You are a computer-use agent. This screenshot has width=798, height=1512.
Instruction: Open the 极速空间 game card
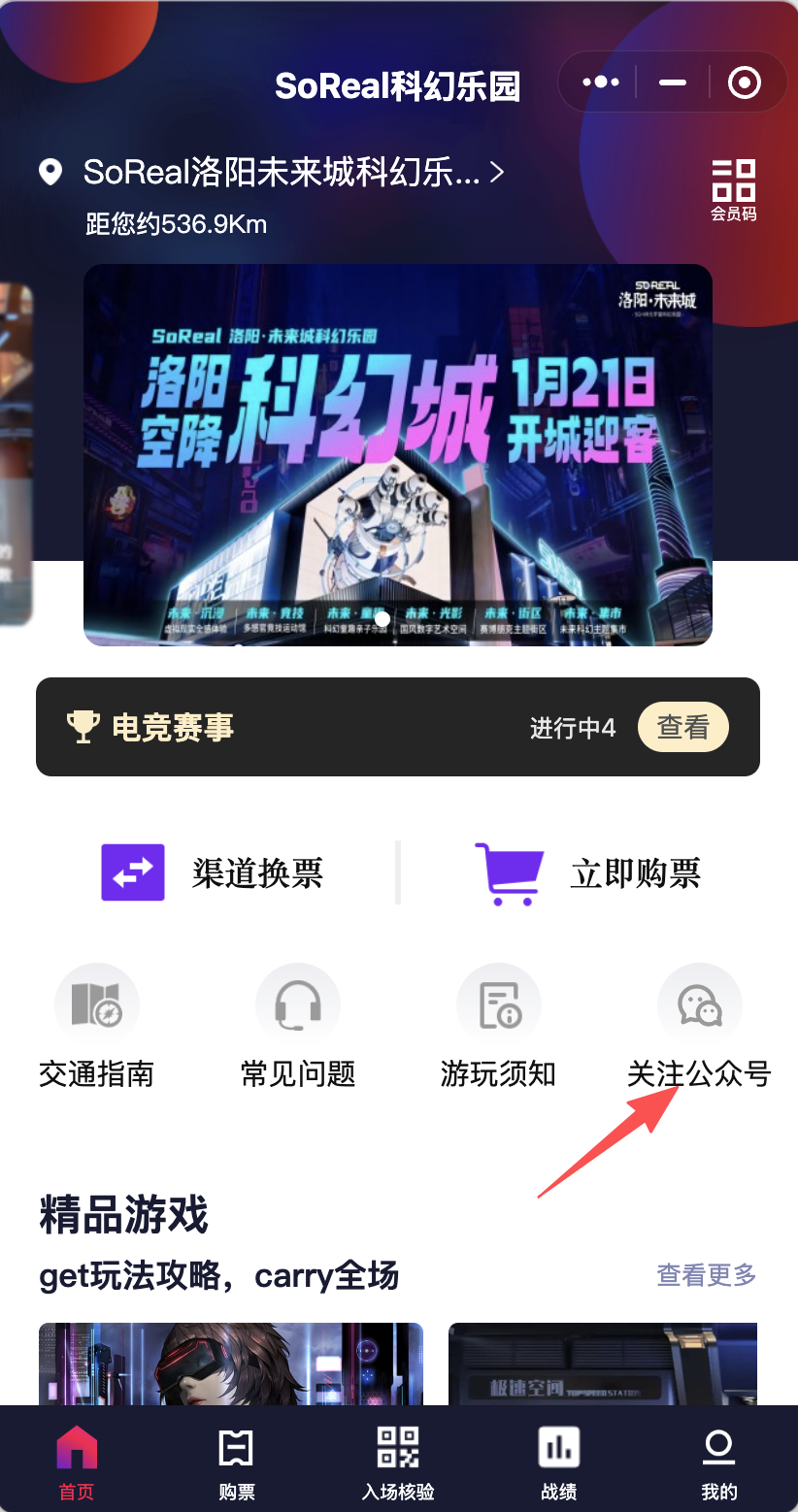(602, 1364)
